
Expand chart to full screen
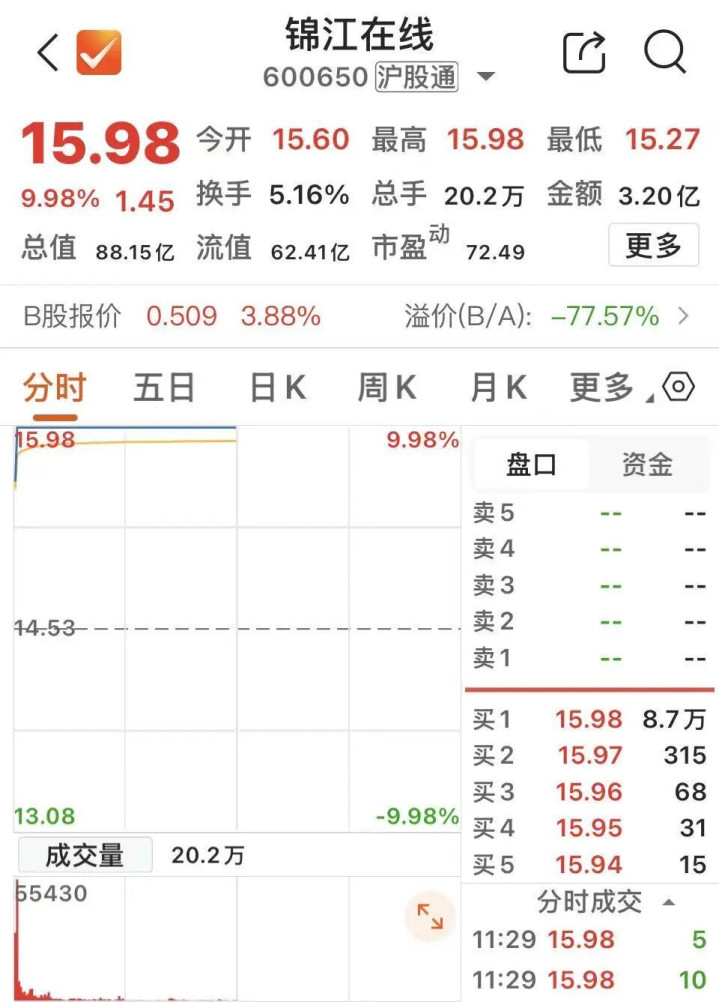(x=430, y=916)
